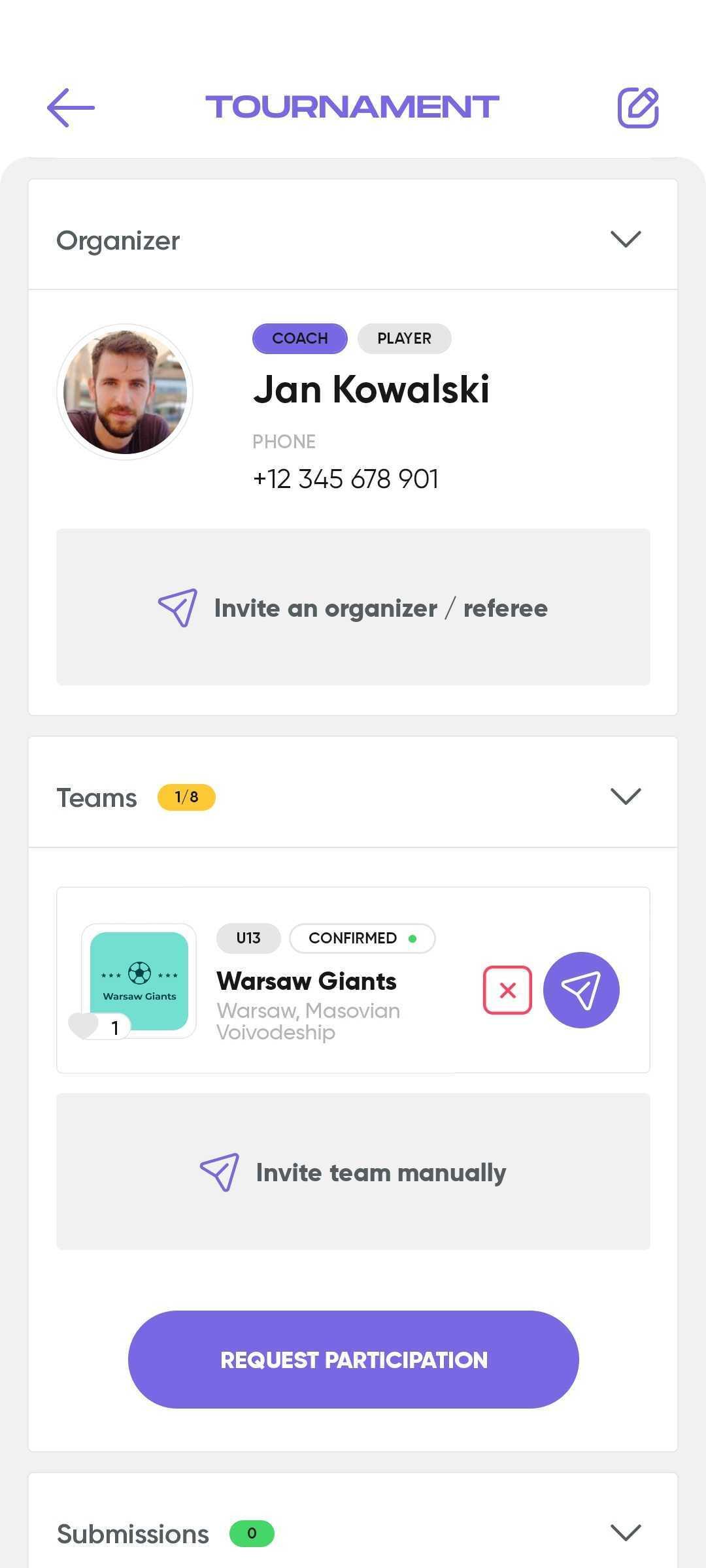Collapse the Organizer section chevron
The width and height of the screenshot is (706, 1568).
coord(626,239)
